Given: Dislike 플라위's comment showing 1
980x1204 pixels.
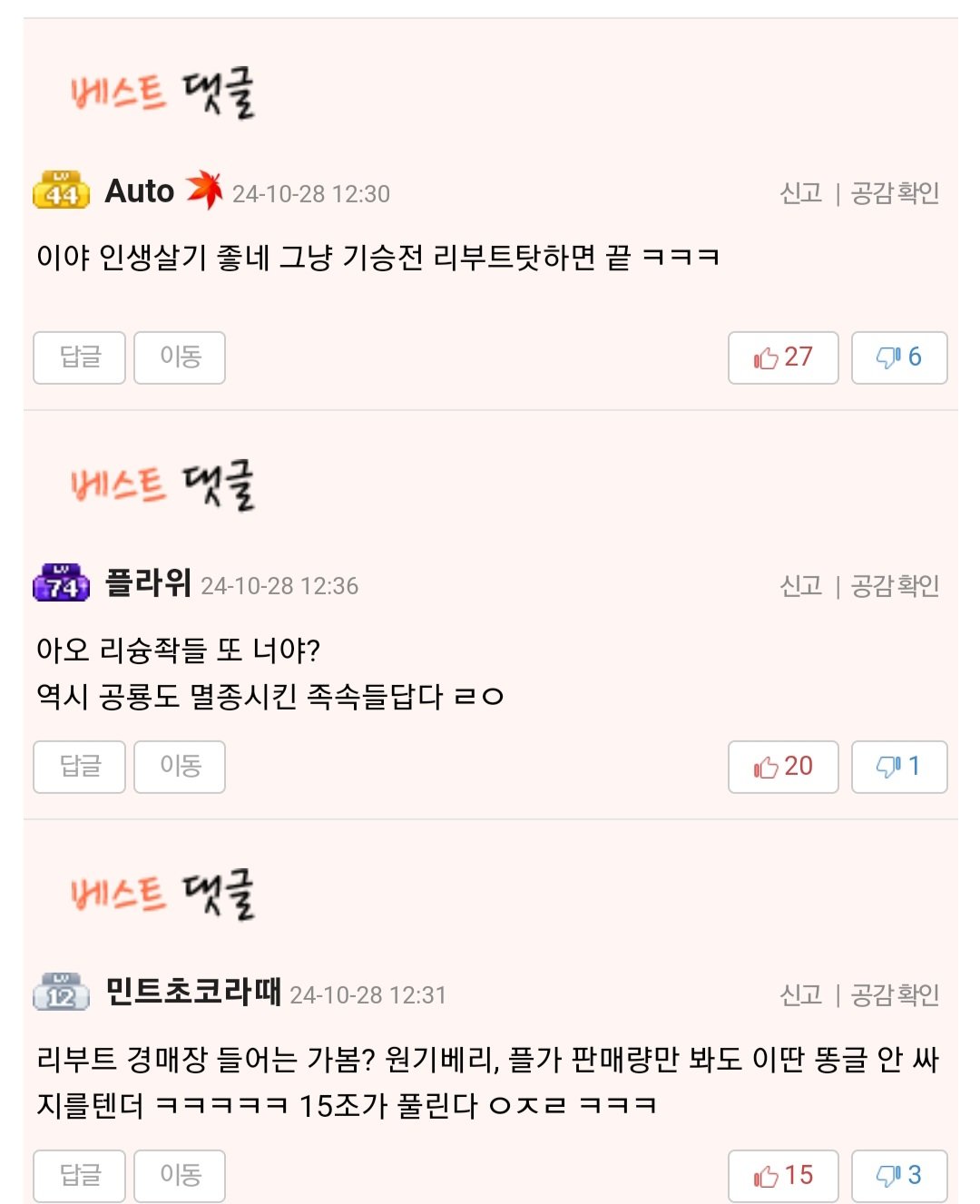Looking at the screenshot, I should pyautogui.click(x=899, y=767).
